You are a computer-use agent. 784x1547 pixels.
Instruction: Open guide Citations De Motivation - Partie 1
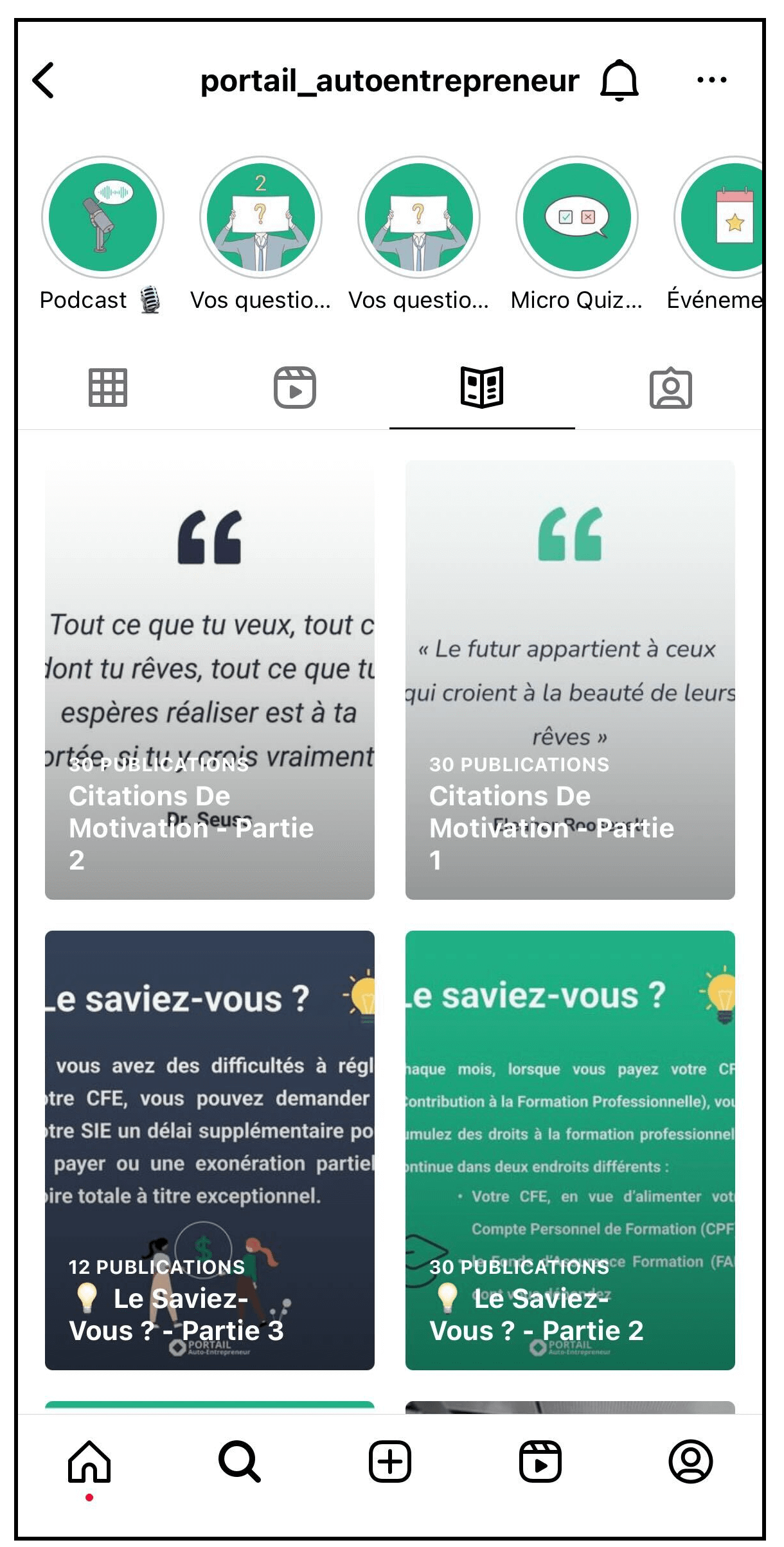570,679
